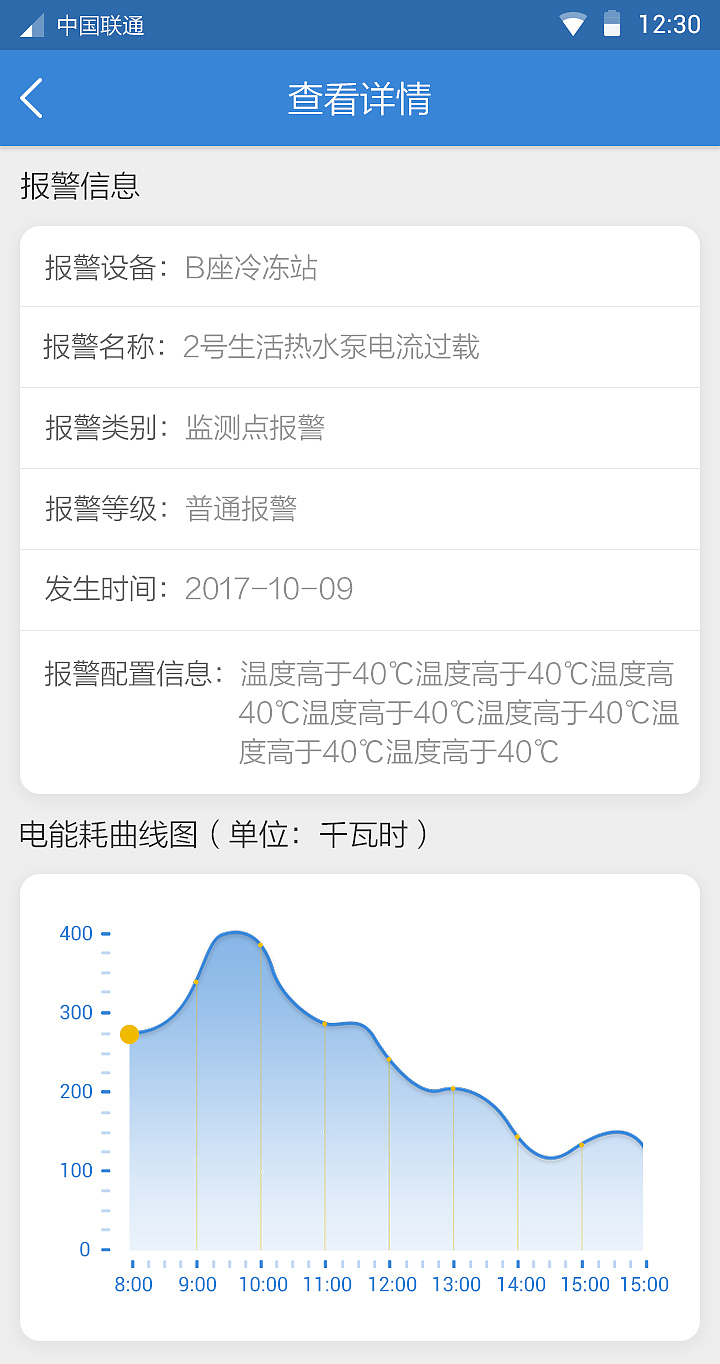Tap the data point above 9:00

196,984
